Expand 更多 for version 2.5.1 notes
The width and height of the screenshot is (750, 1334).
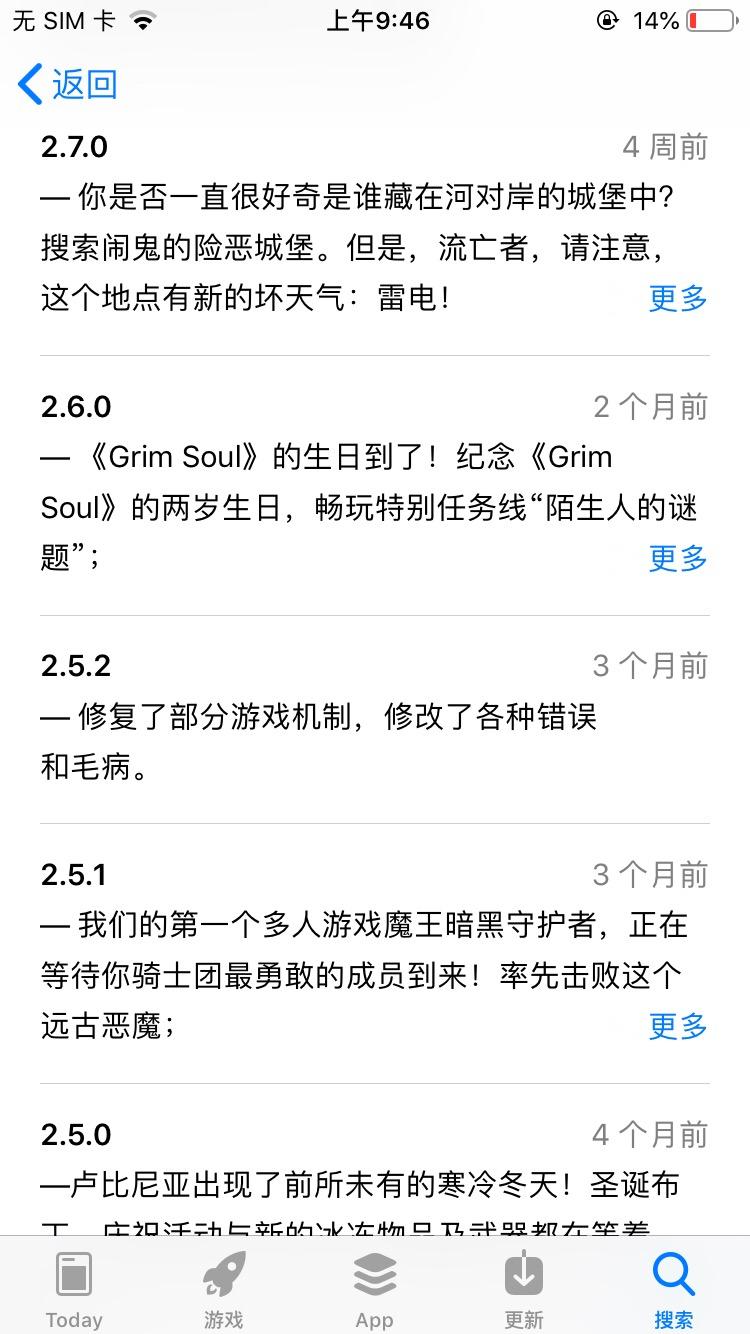click(678, 1025)
